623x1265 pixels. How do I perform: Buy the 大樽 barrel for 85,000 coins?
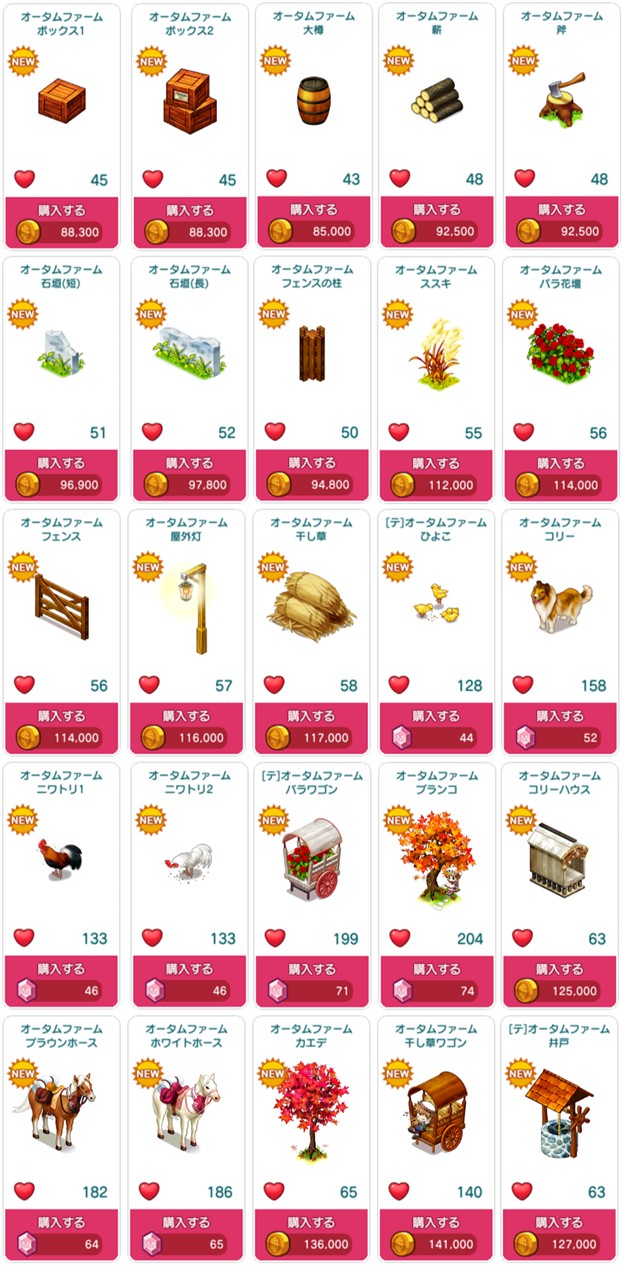coord(312,222)
